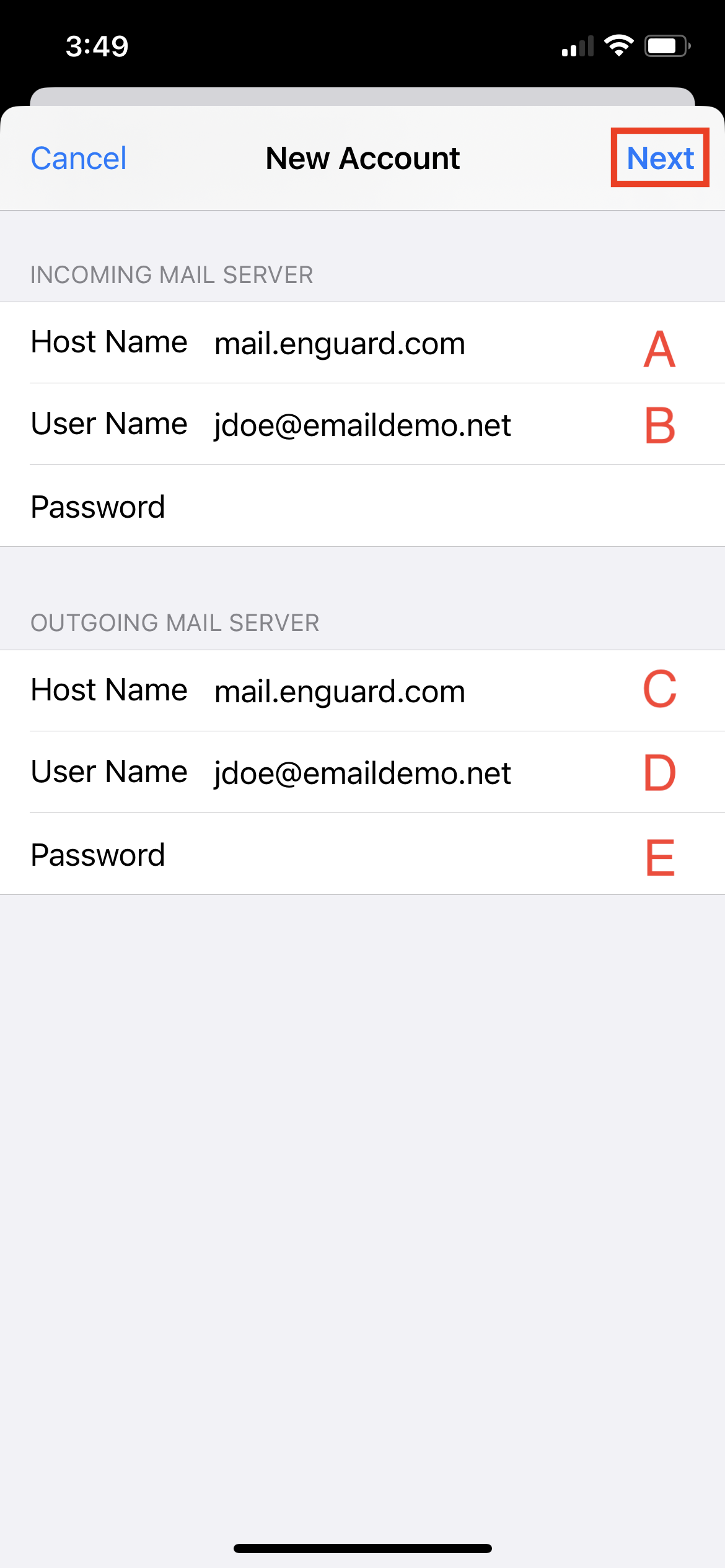Edit the outgoing mail server User Name
The width and height of the screenshot is (725, 1568).
[362, 772]
